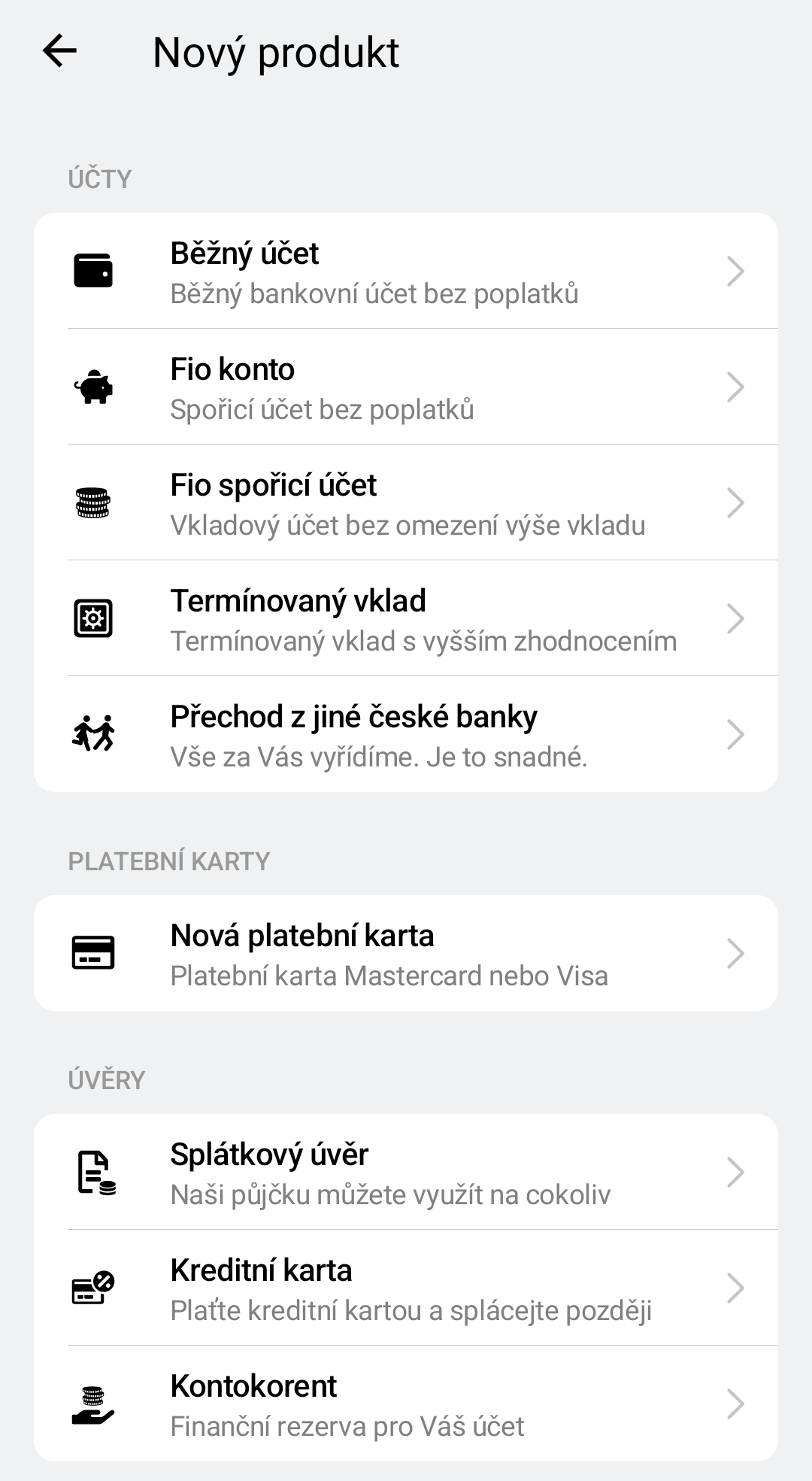Click the blocked card icon beside Kreditní karta
812x1481 pixels.
point(93,1288)
